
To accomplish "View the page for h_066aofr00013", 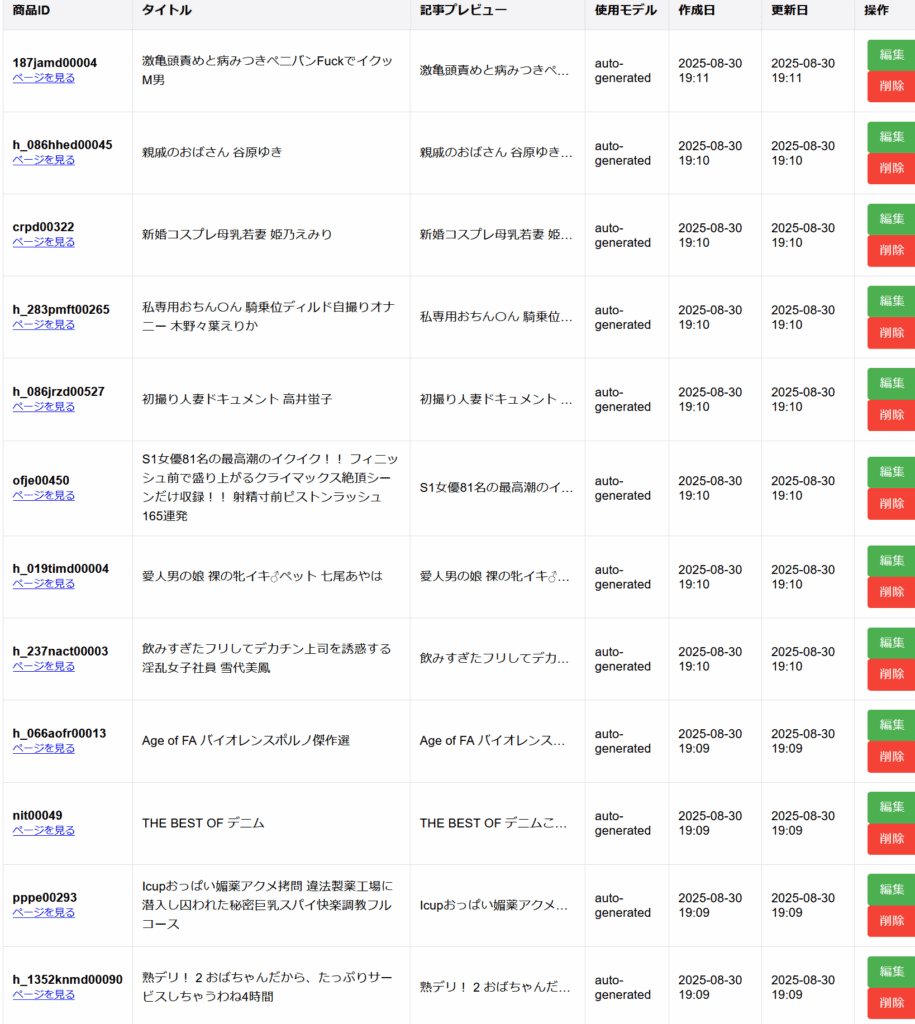I will click(x=43, y=749).
